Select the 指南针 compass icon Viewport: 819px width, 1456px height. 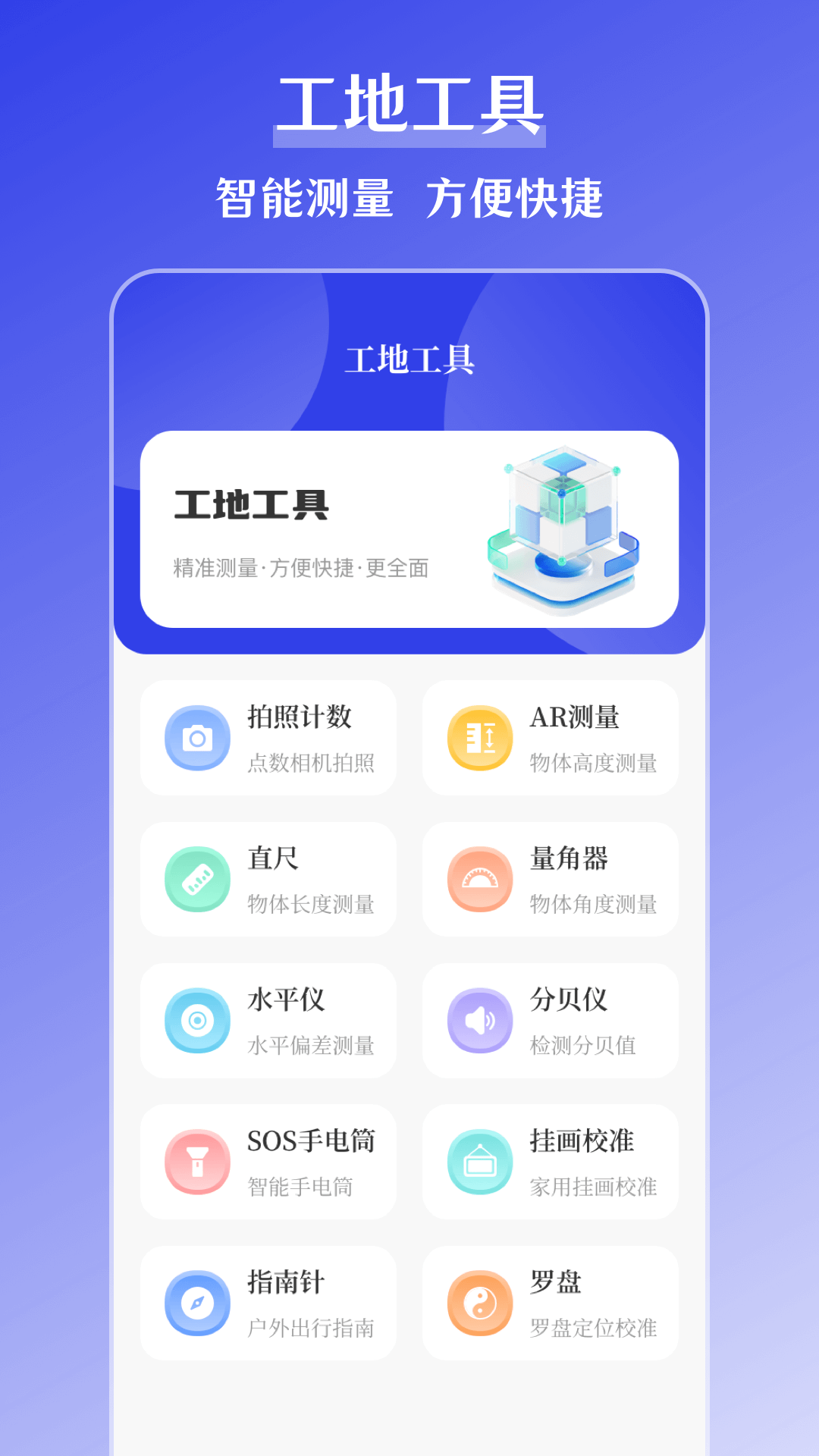click(x=196, y=1304)
